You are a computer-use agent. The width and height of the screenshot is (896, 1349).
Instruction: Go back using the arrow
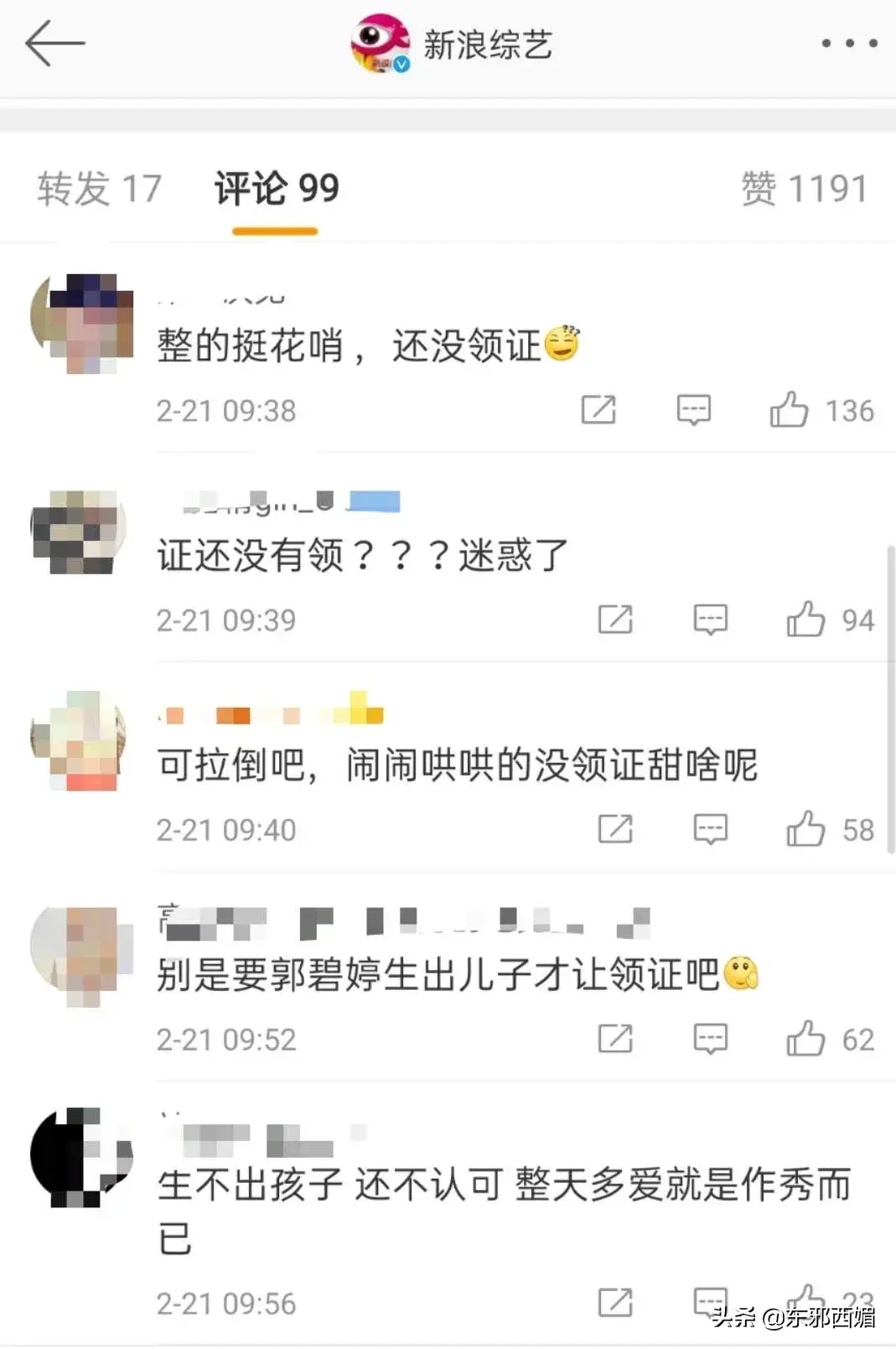pos(54,44)
